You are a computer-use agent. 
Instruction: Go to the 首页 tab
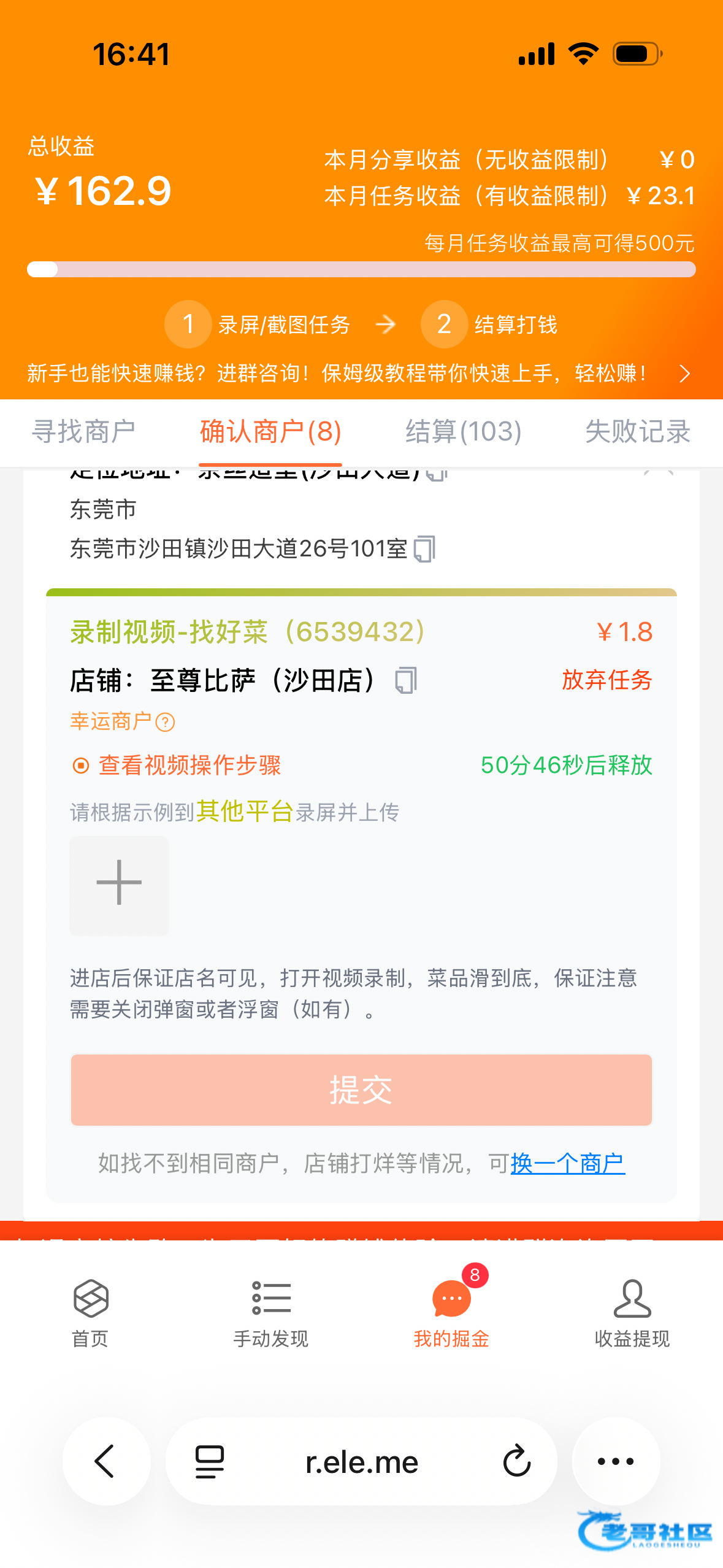[90, 1313]
